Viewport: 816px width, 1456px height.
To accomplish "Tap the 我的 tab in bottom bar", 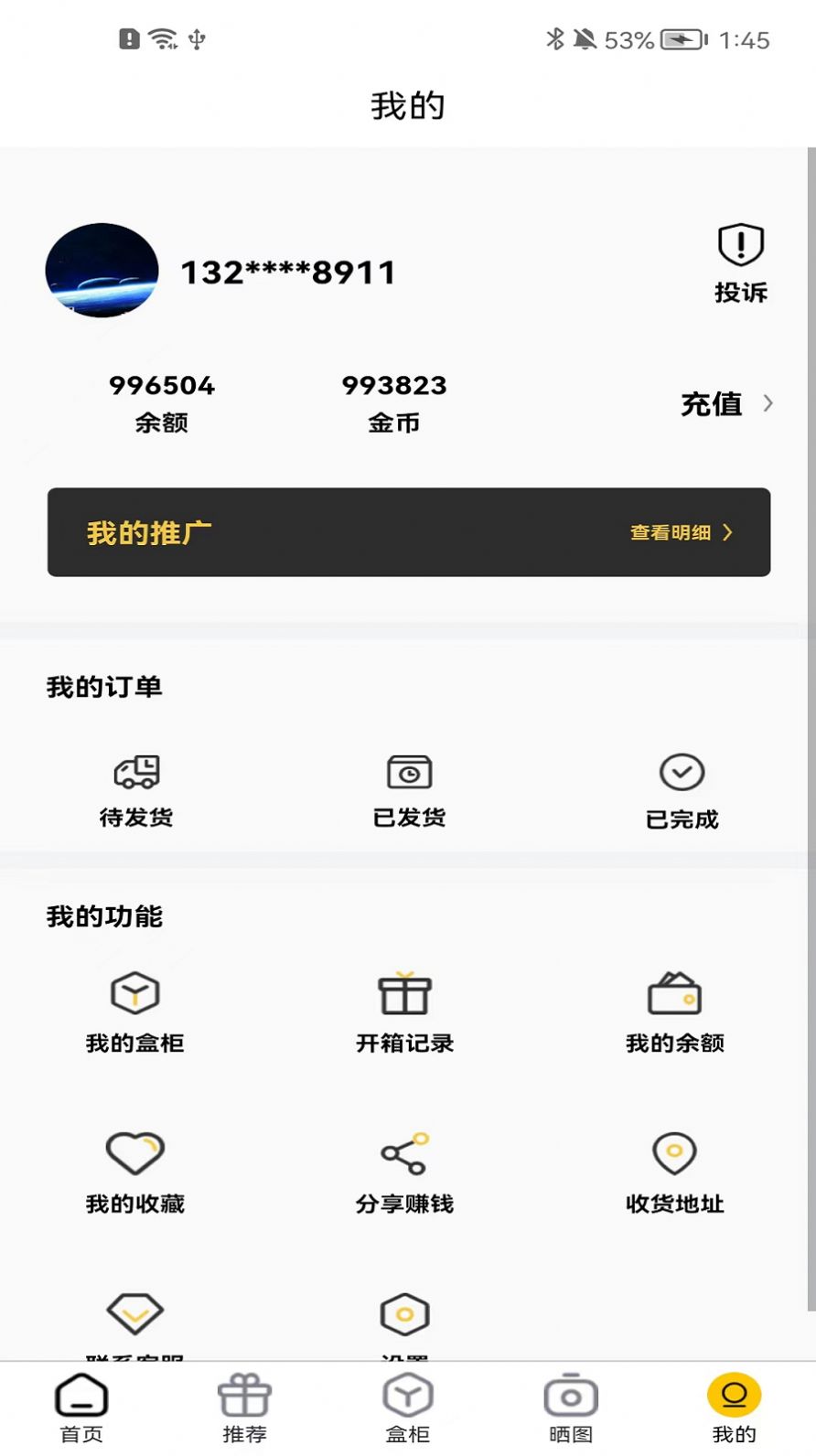I will 734,1408.
